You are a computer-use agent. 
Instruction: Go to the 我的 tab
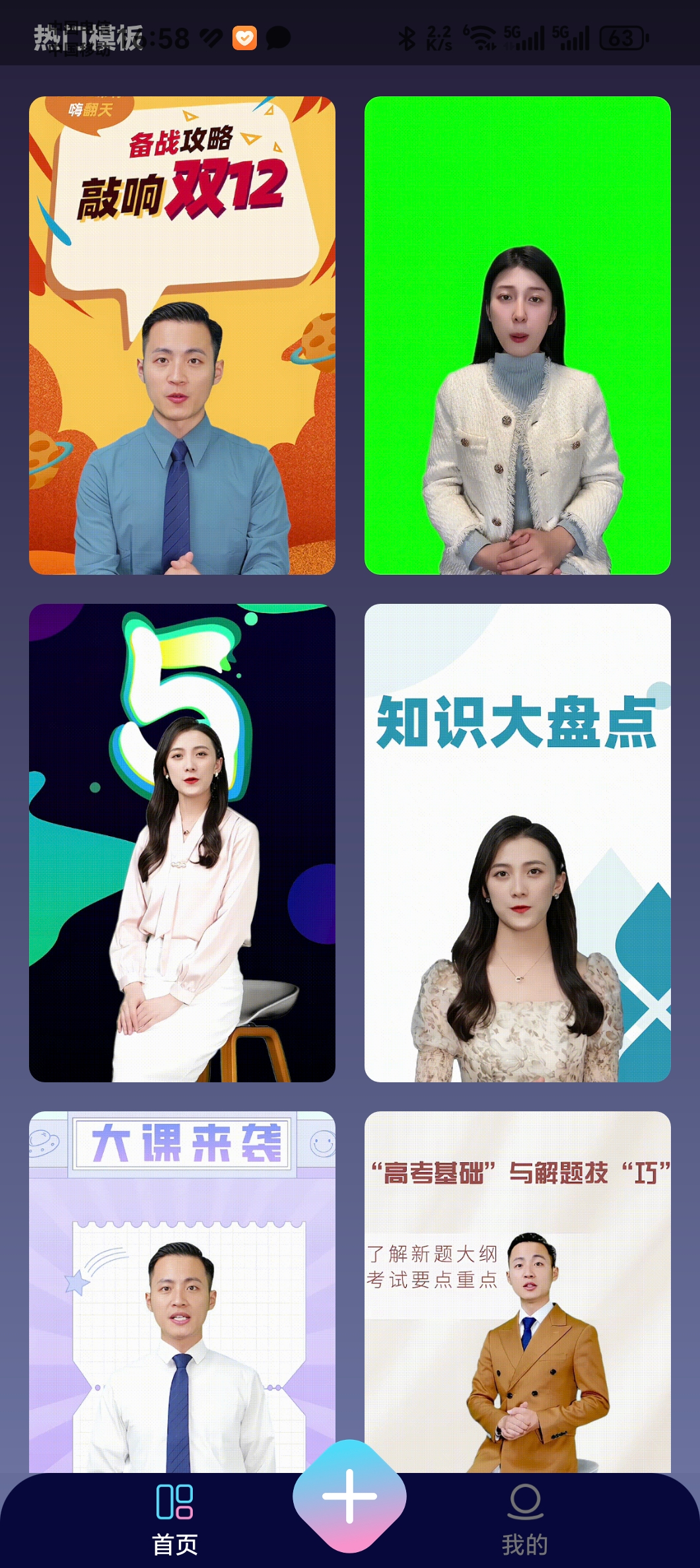point(525,1515)
